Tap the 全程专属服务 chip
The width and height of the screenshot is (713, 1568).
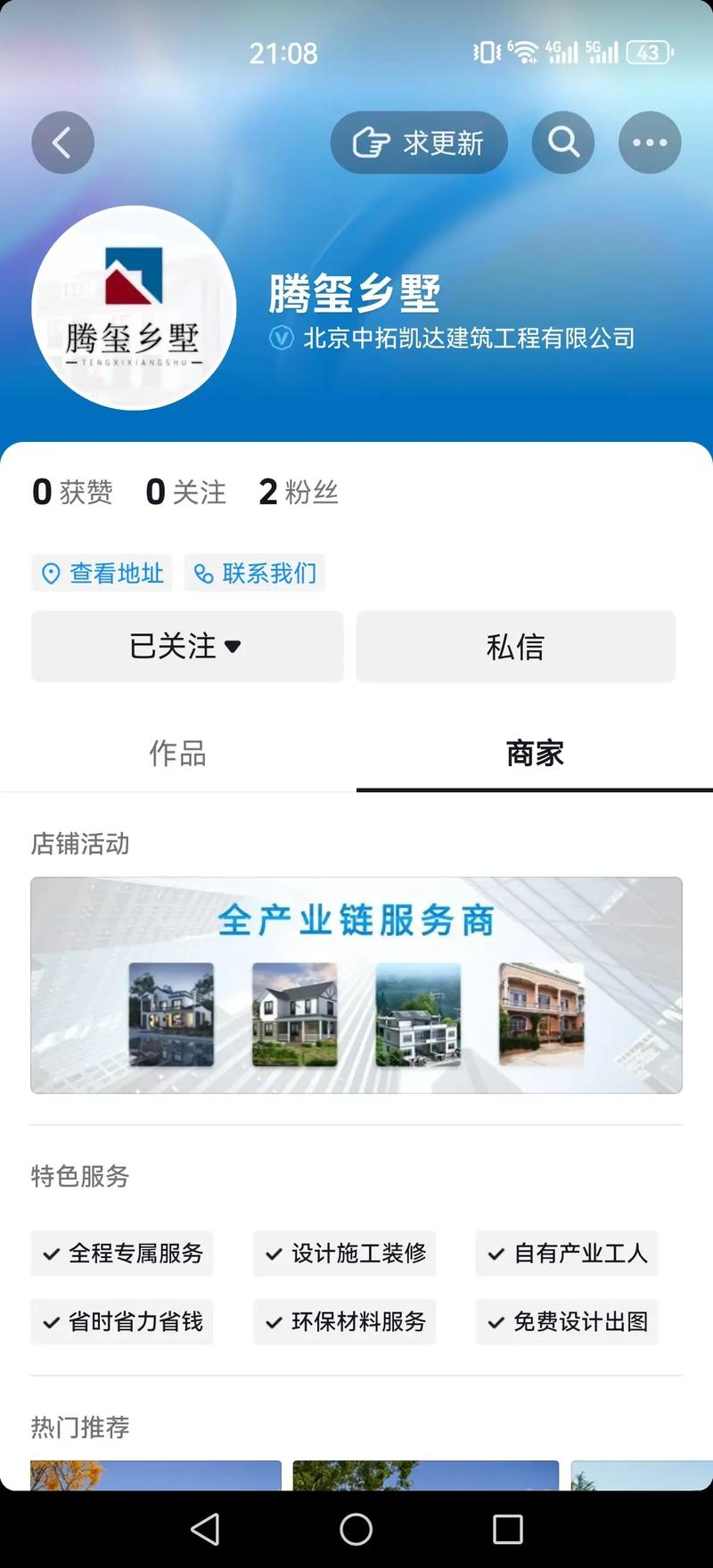[122, 1254]
